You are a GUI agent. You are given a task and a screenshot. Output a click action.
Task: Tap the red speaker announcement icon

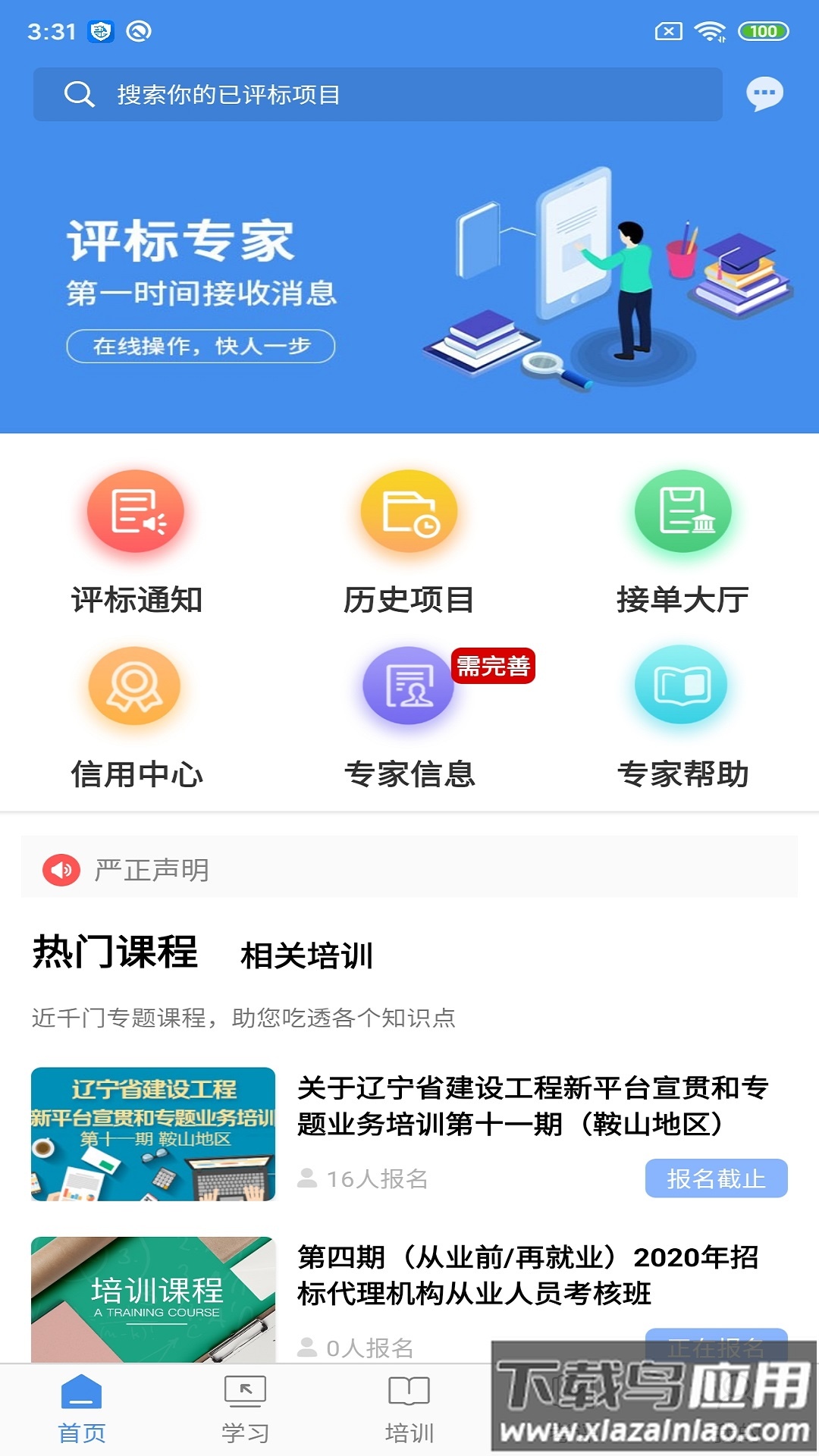[x=61, y=871]
